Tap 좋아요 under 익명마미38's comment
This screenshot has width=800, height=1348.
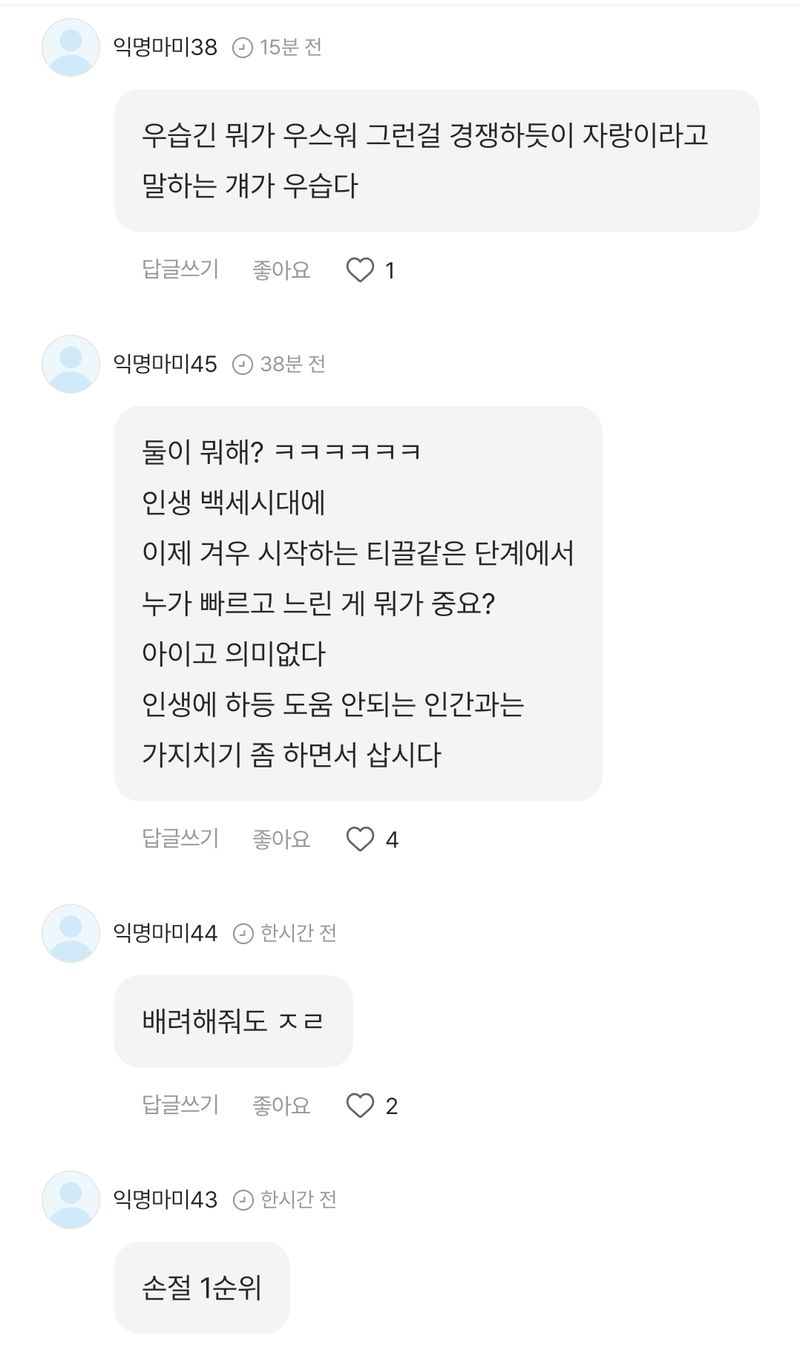point(281,270)
